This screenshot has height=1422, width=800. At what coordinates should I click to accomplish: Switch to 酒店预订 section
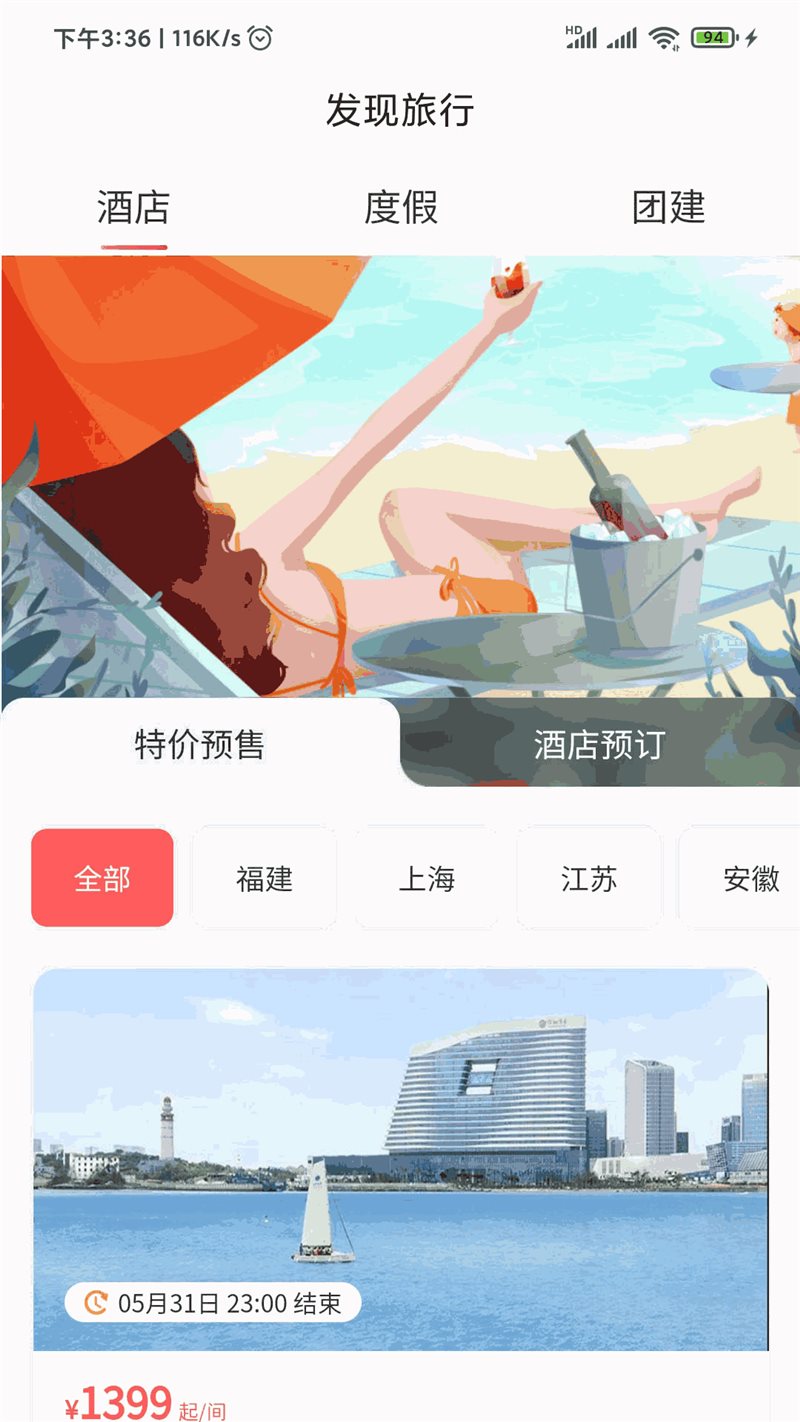click(x=599, y=745)
